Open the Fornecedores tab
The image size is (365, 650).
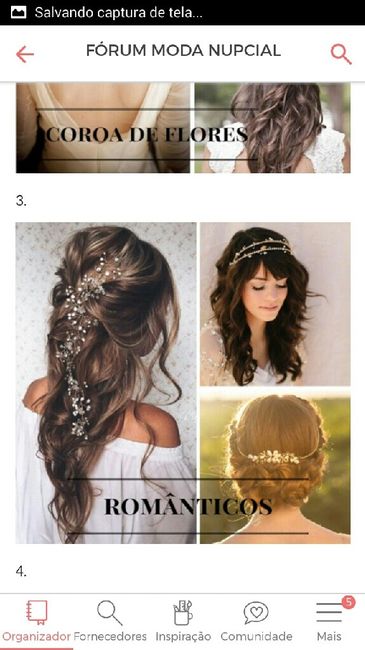tap(110, 621)
